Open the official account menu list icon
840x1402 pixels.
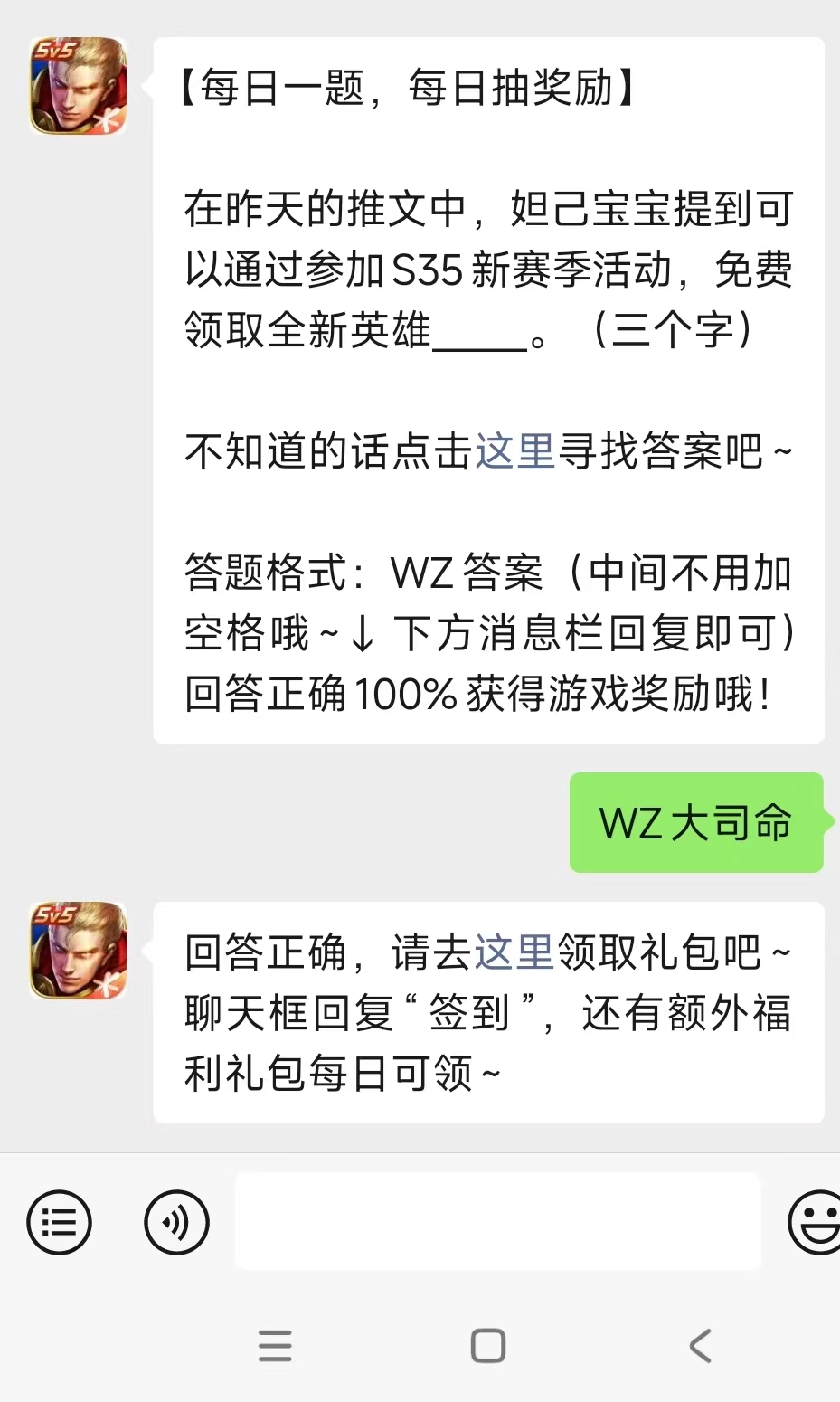[60, 1222]
